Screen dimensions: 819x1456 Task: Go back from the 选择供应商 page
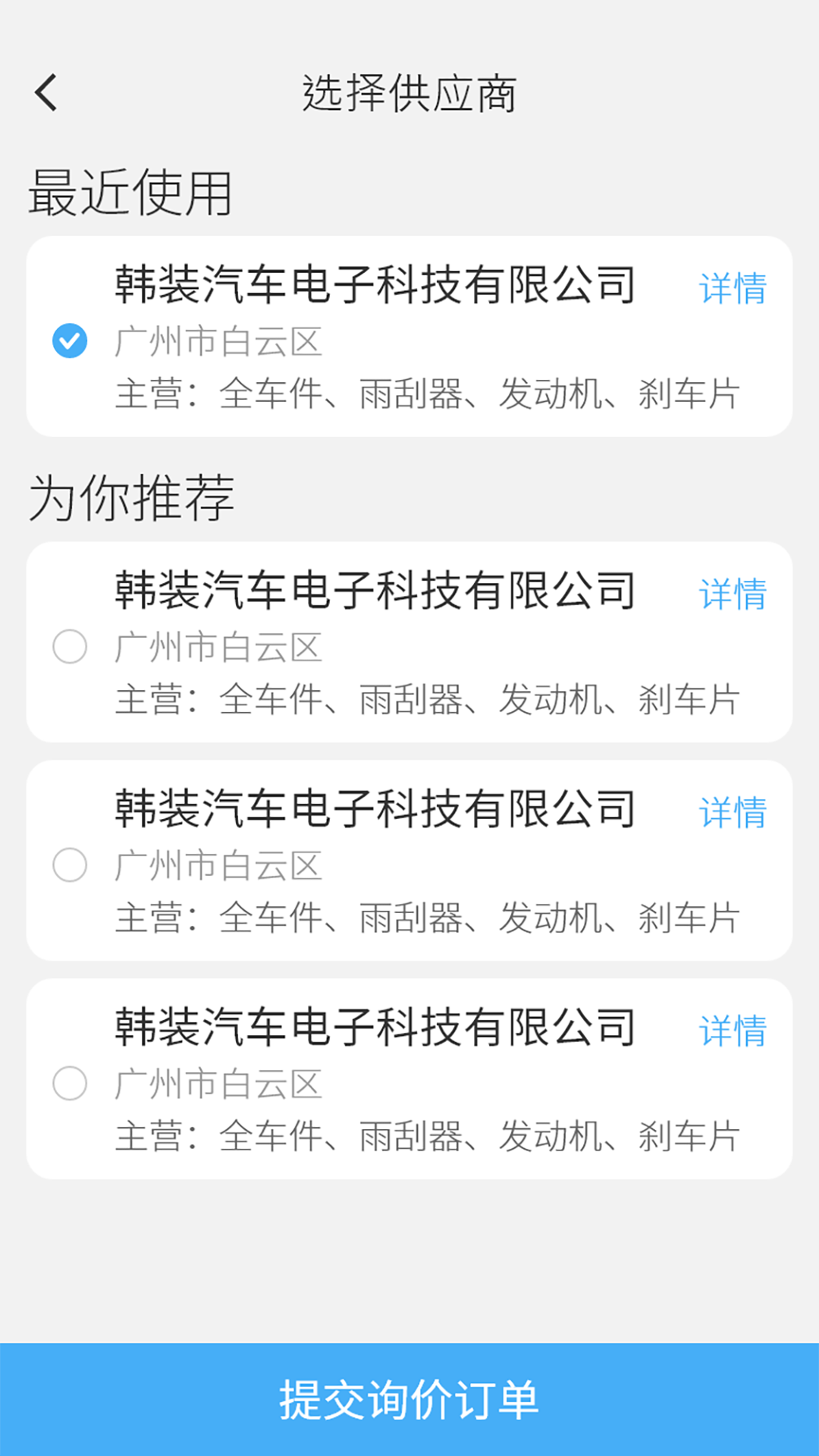[x=46, y=93]
